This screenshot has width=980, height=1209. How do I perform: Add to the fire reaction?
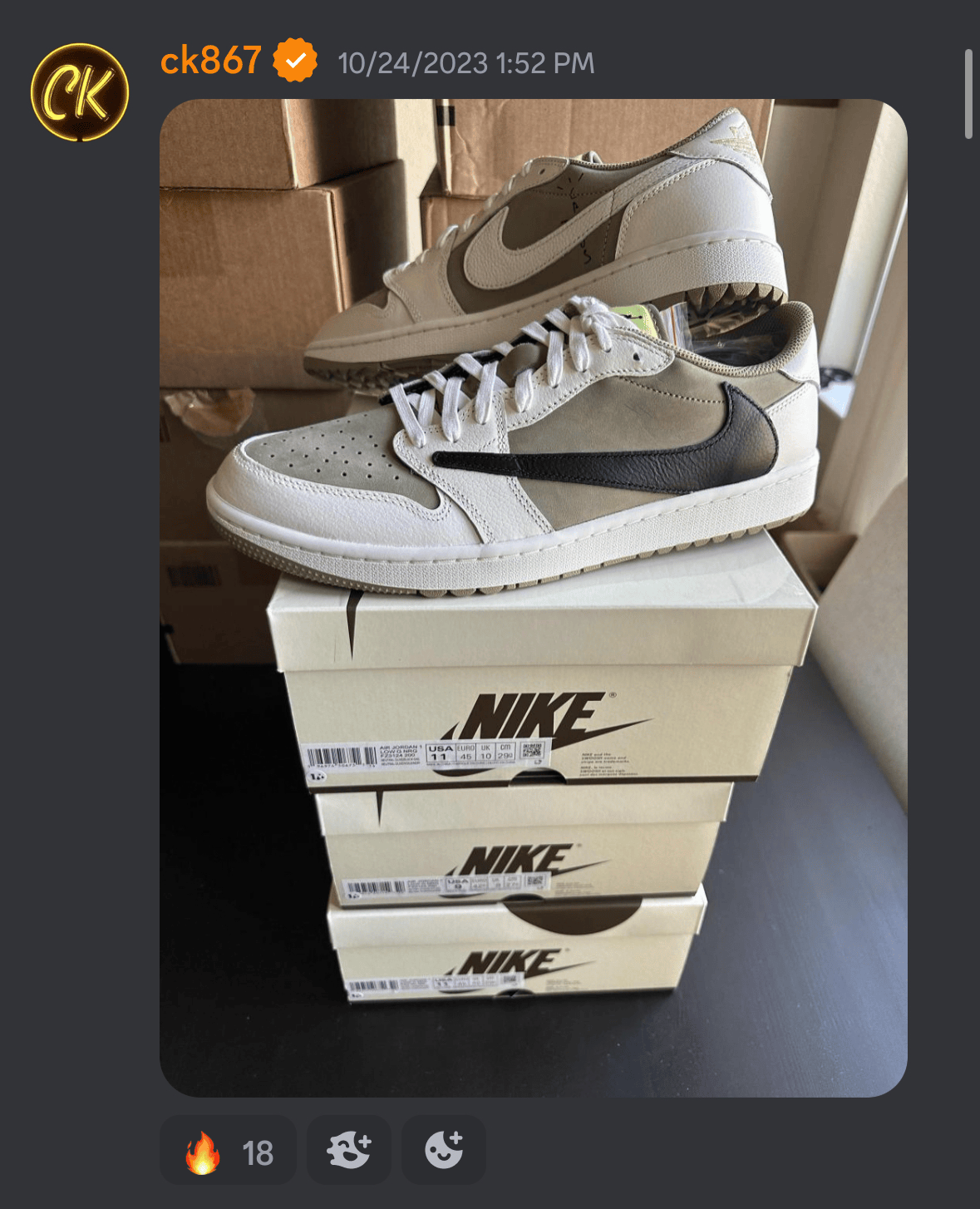(x=228, y=1152)
